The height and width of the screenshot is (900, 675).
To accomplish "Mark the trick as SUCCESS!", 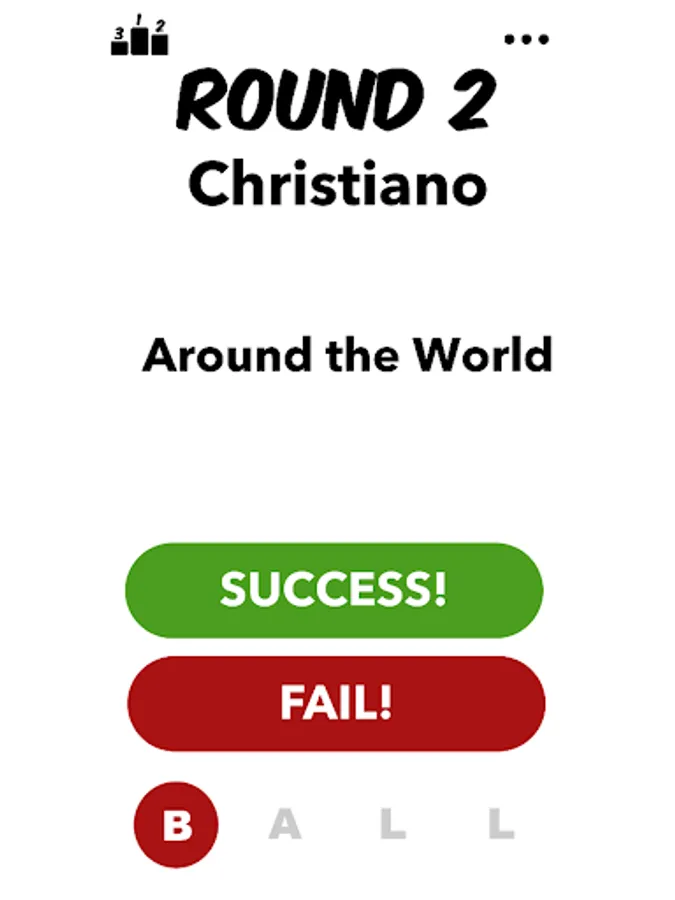I will pyautogui.click(x=334, y=590).
